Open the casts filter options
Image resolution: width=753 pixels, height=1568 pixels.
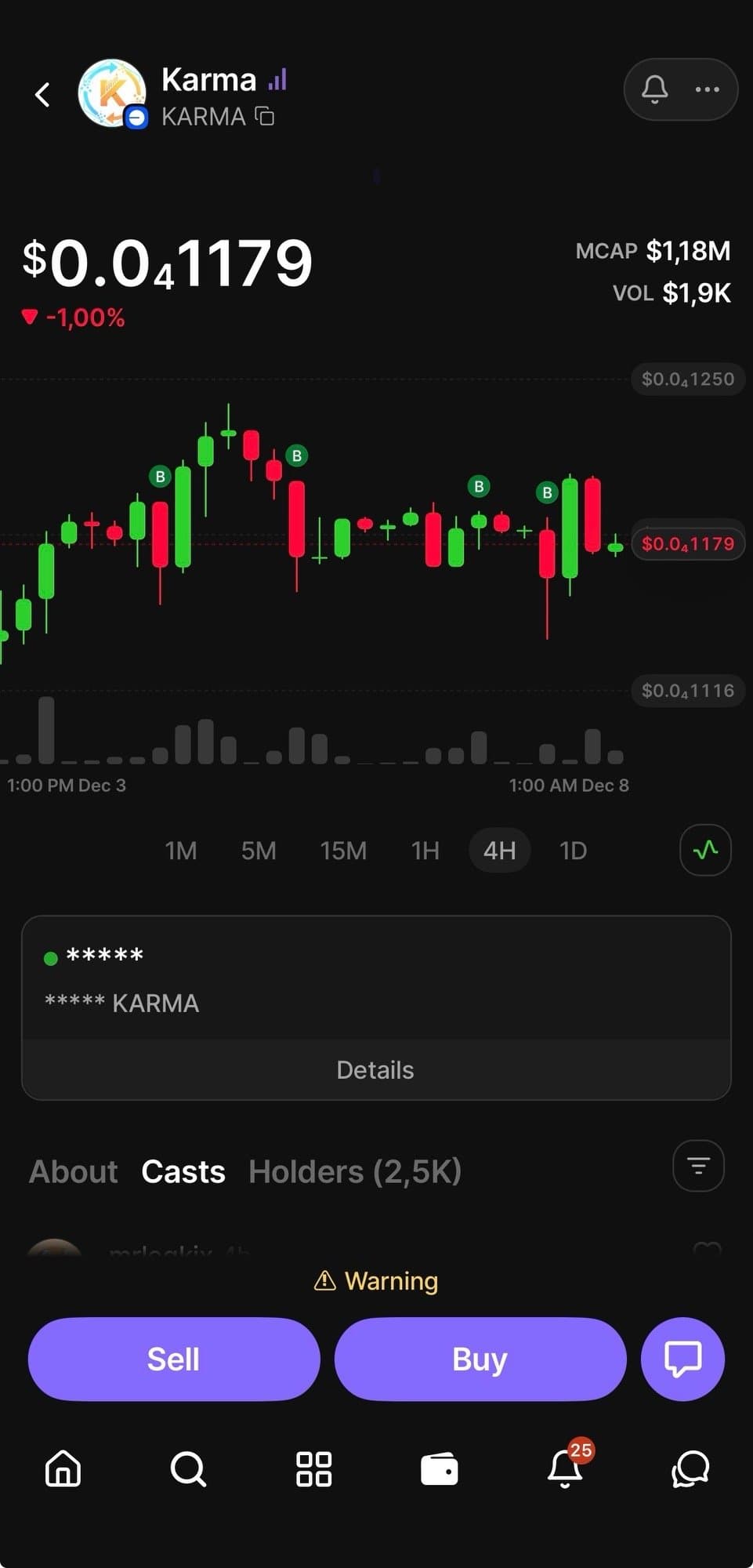coord(698,1166)
